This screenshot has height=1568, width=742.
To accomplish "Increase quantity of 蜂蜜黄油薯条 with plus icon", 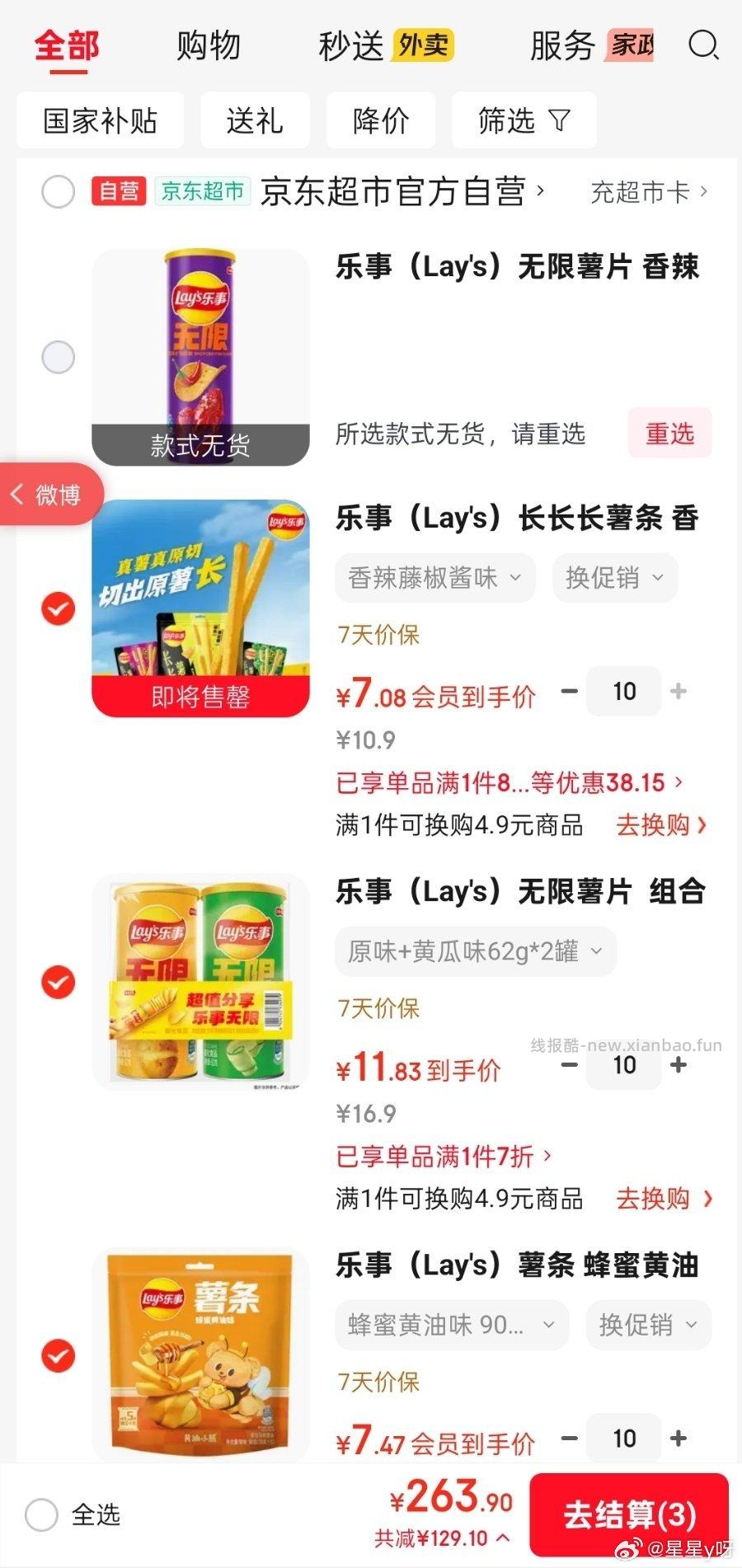I will tap(678, 1438).
